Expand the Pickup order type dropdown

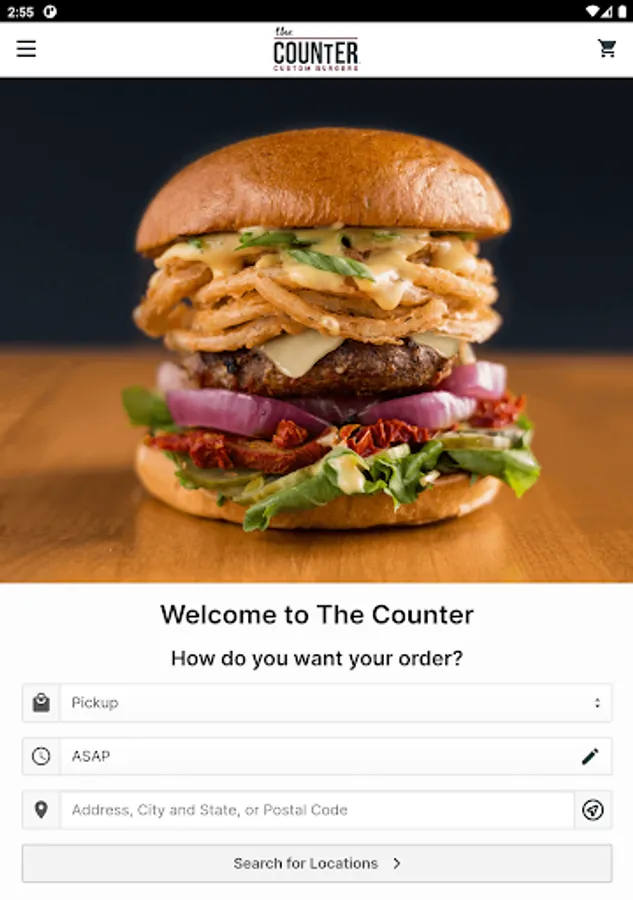pyautogui.click(x=335, y=703)
